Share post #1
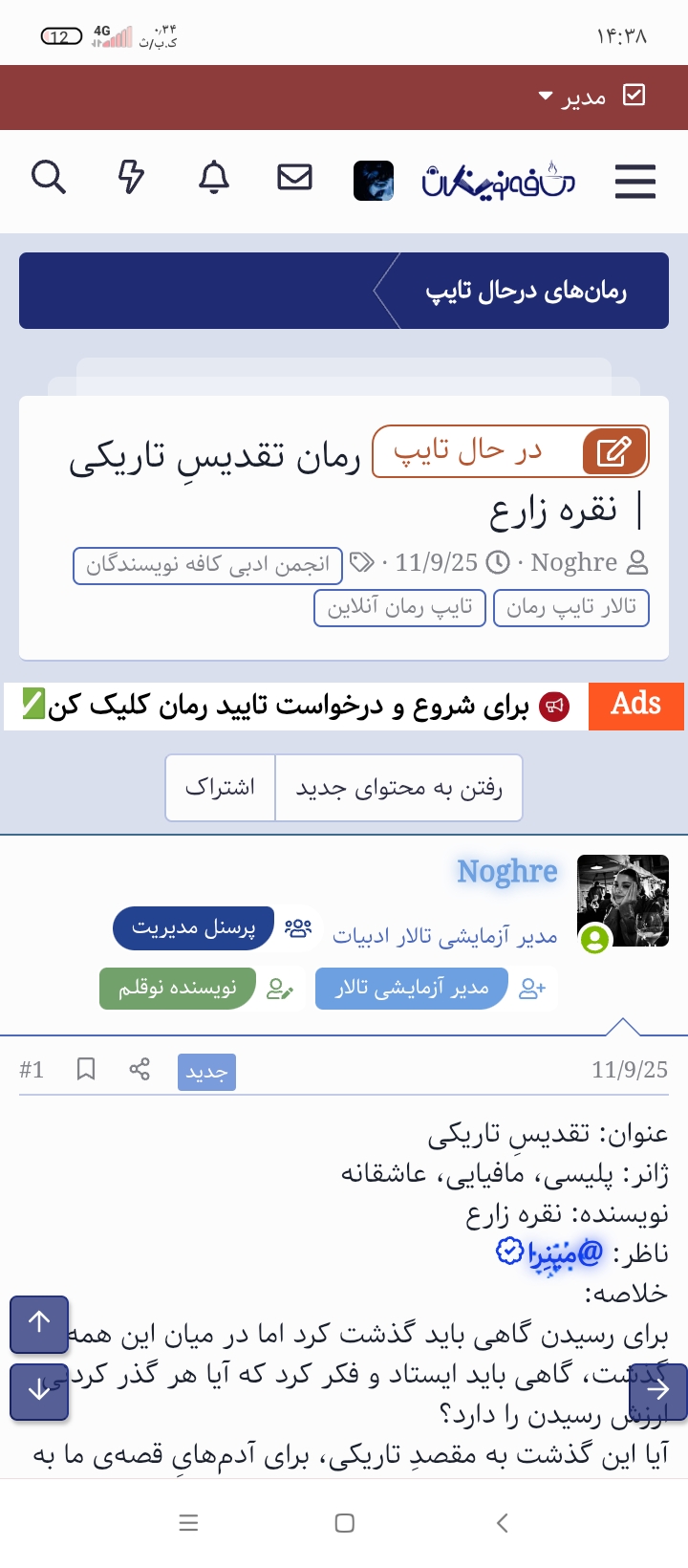 coord(140,1069)
